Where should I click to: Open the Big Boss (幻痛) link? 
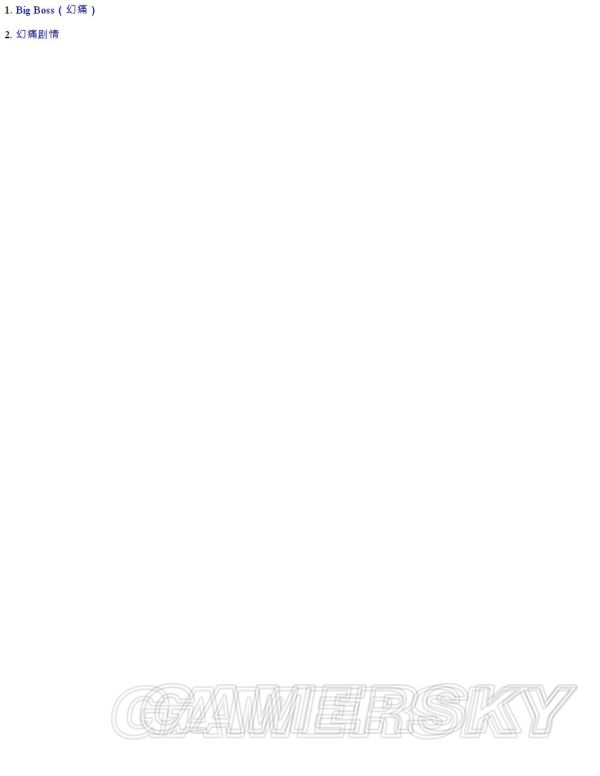[x=55, y=10]
